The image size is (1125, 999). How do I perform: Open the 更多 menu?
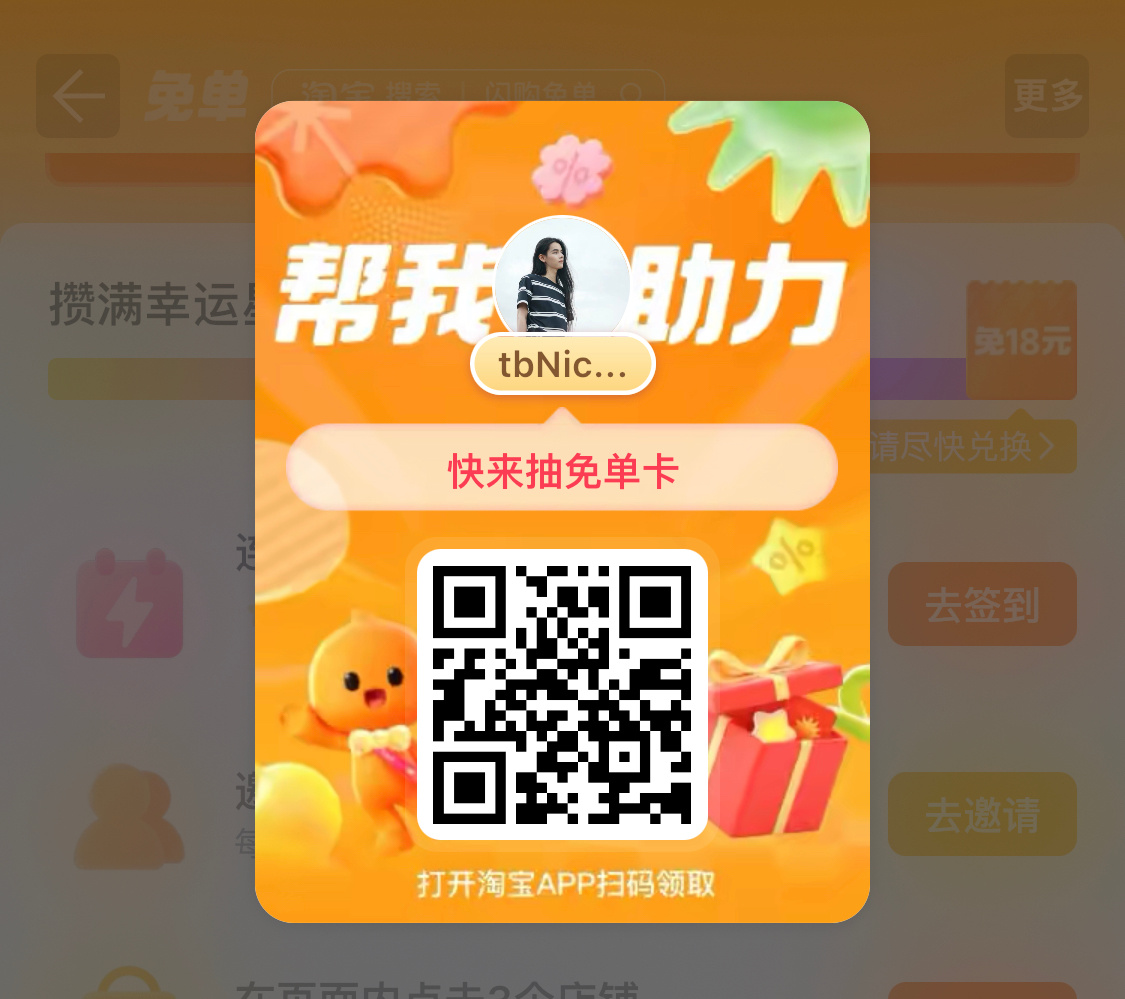pyautogui.click(x=1047, y=96)
